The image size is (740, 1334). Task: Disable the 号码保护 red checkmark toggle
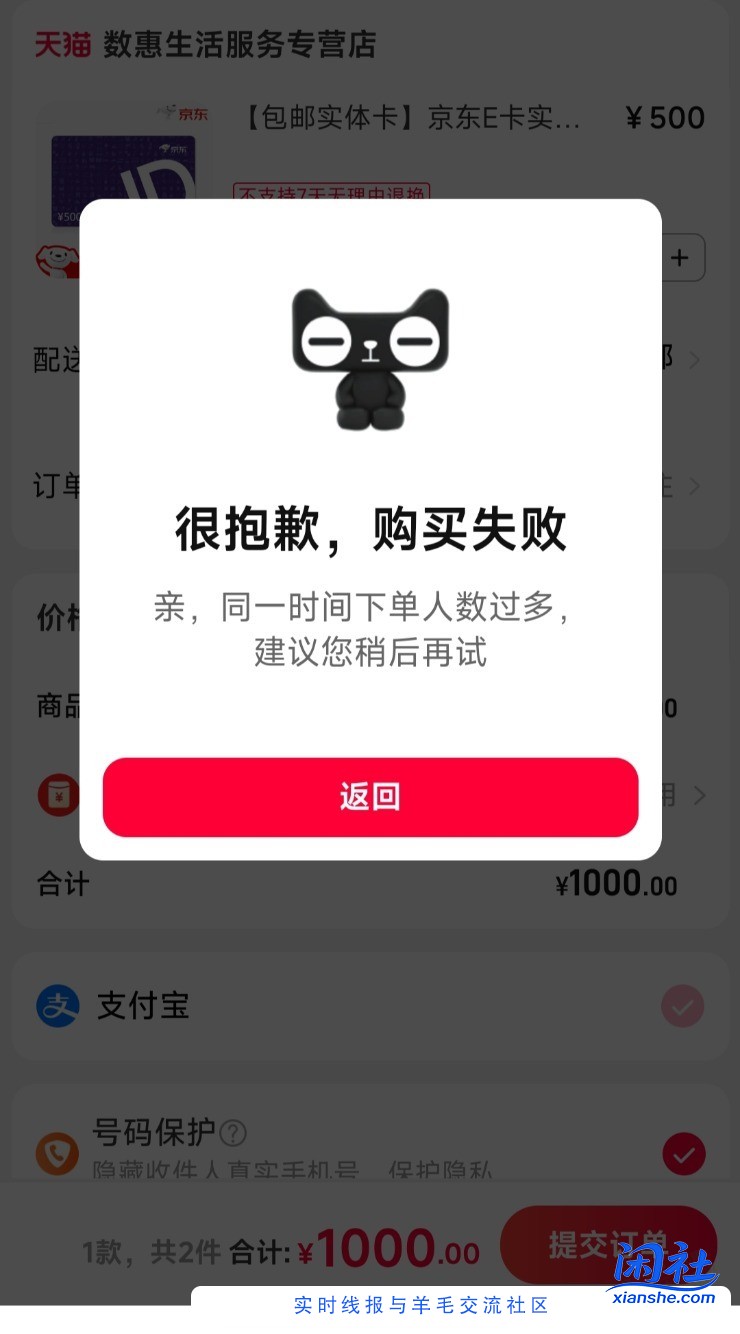tap(683, 1154)
